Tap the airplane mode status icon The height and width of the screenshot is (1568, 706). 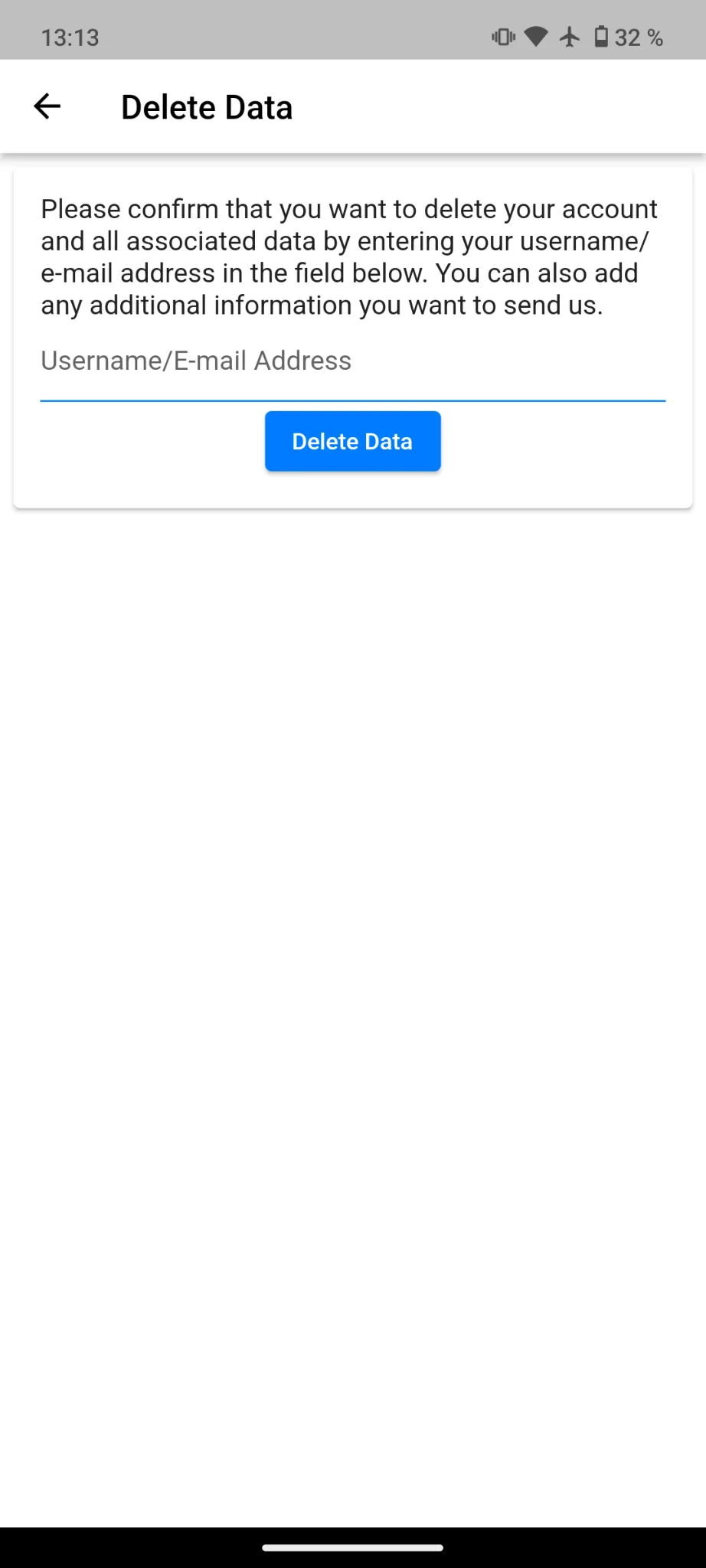tap(571, 37)
